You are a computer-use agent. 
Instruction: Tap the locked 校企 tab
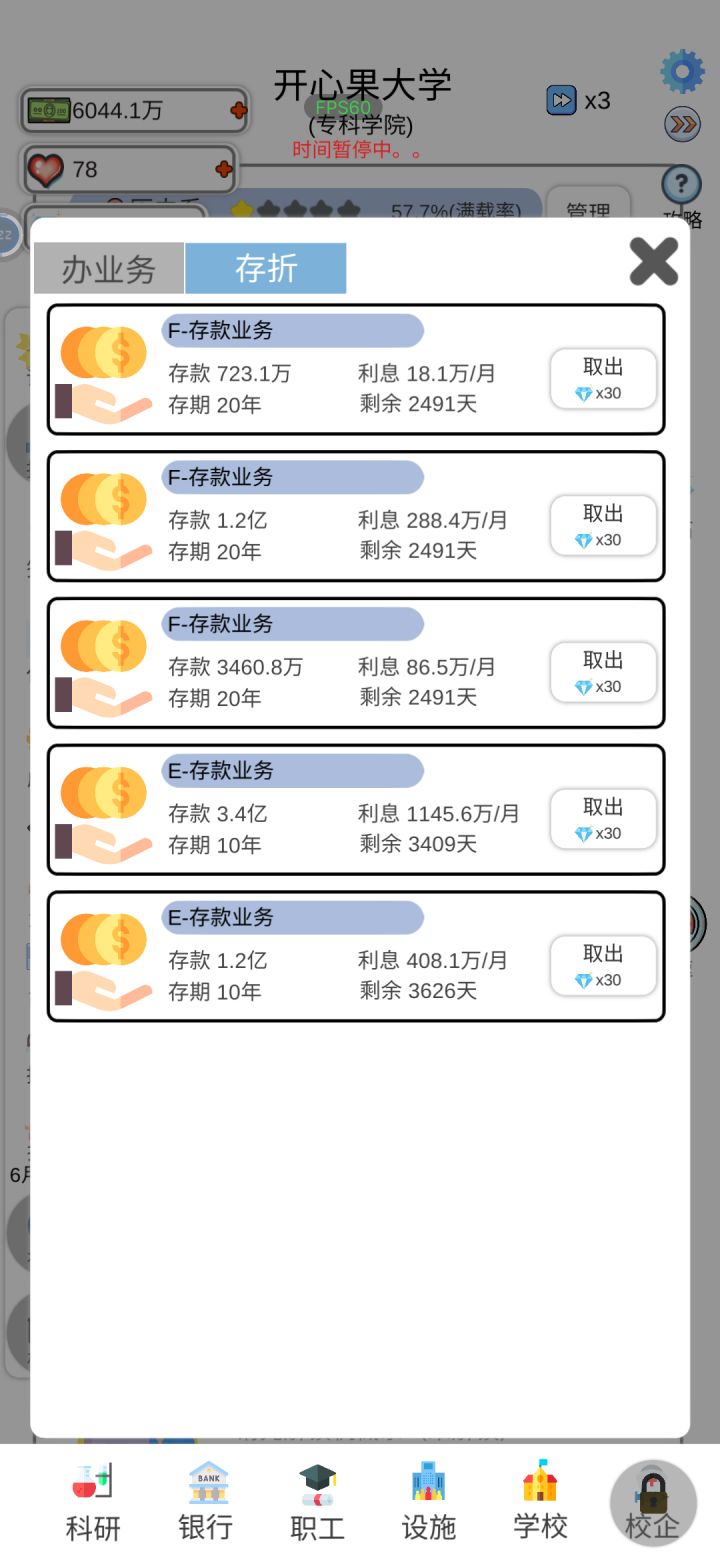point(652,1503)
